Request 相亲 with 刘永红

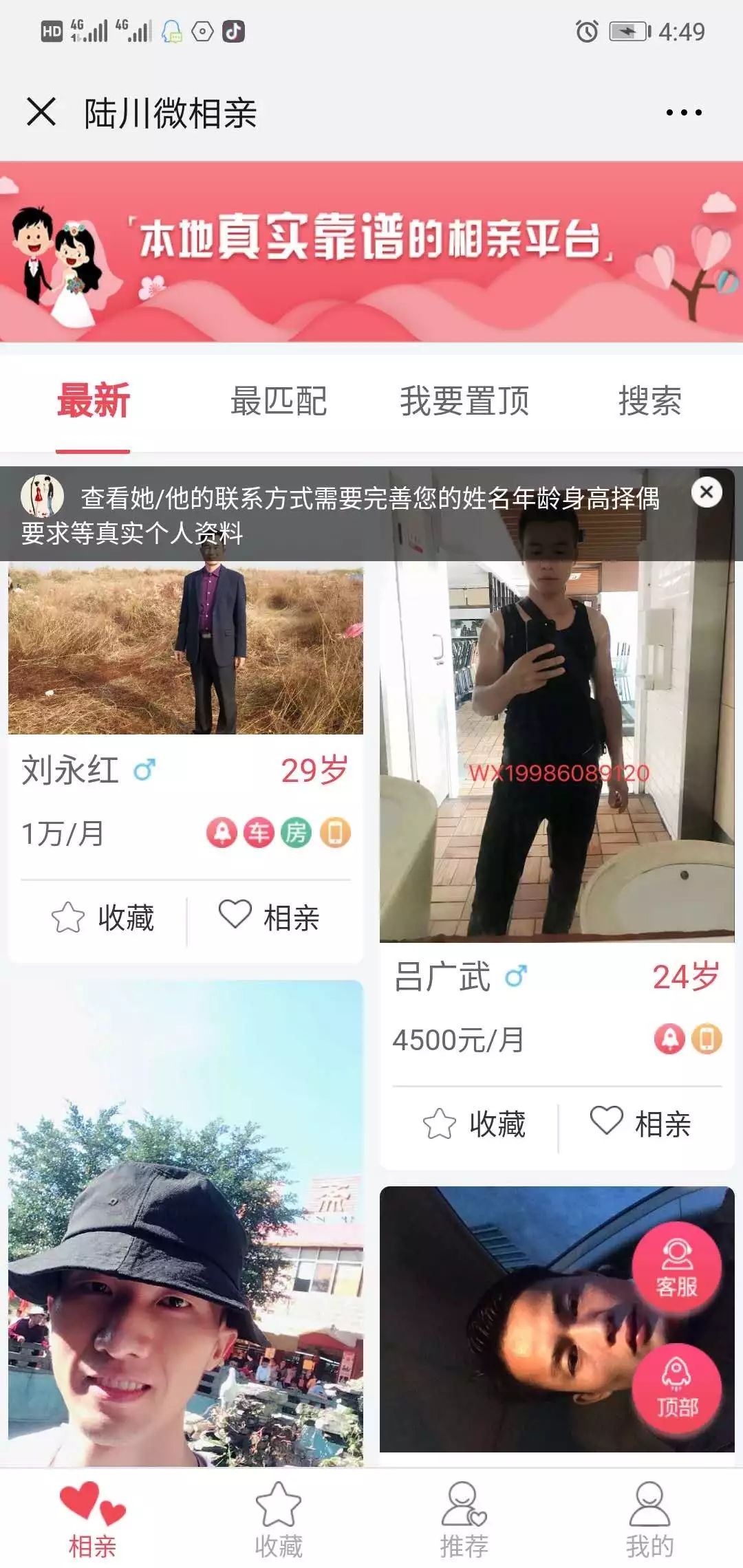point(269,917)
